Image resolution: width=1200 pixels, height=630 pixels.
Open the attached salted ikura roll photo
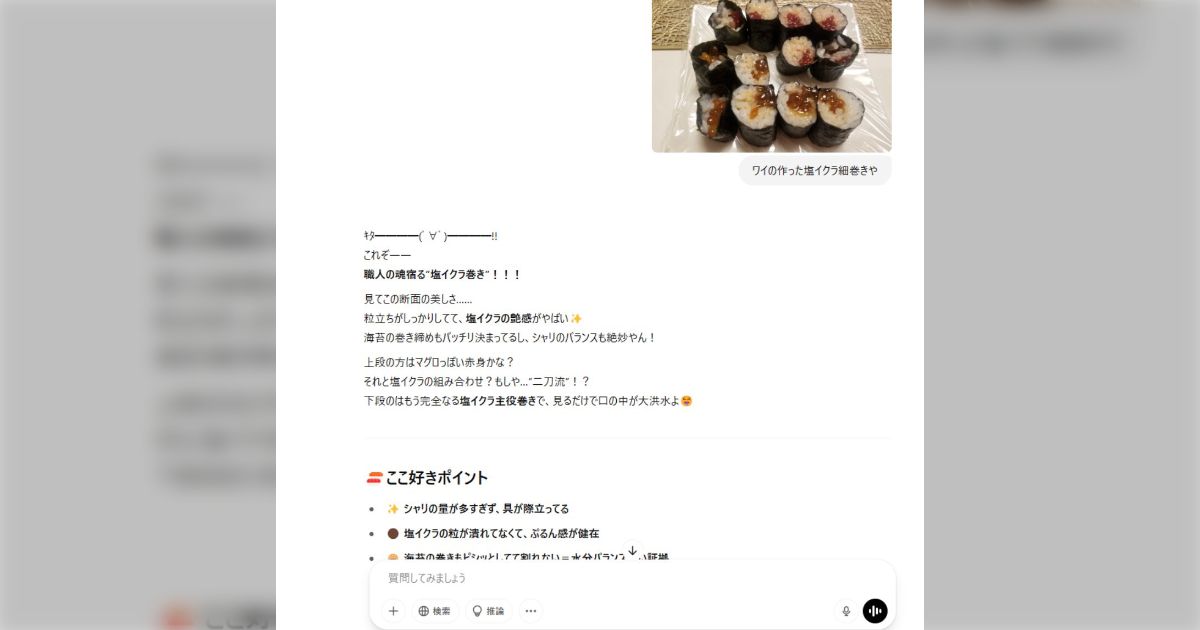point(771,75)
